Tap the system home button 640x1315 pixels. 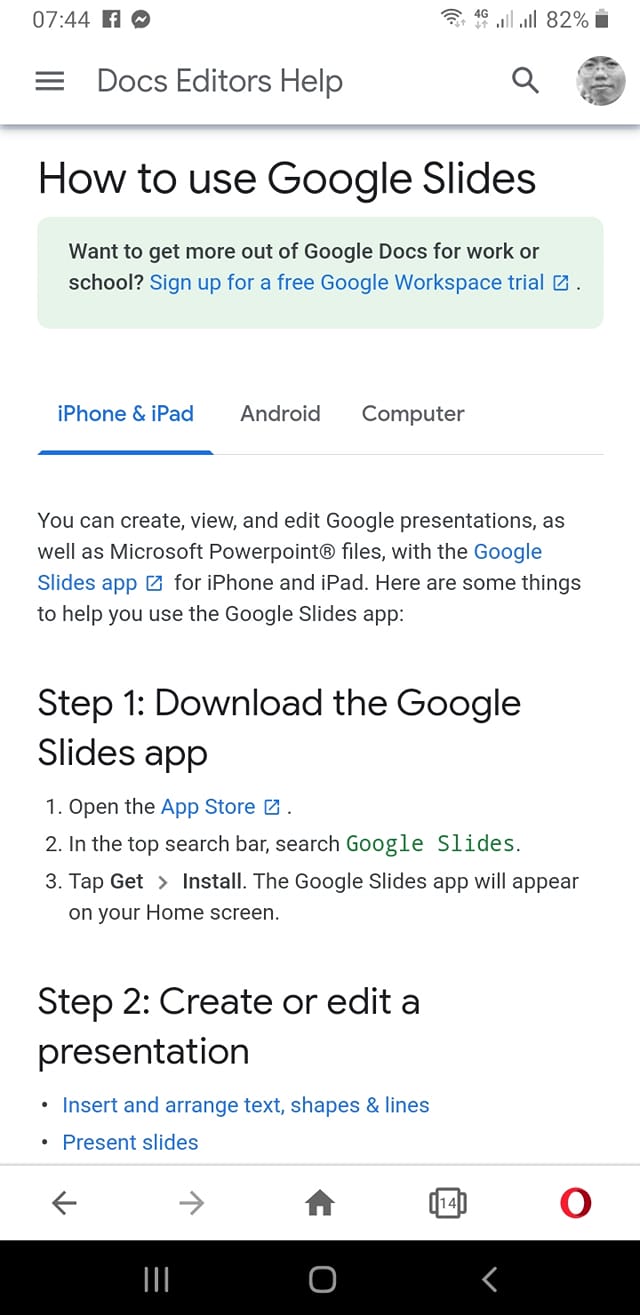[x=322, y=1279]
